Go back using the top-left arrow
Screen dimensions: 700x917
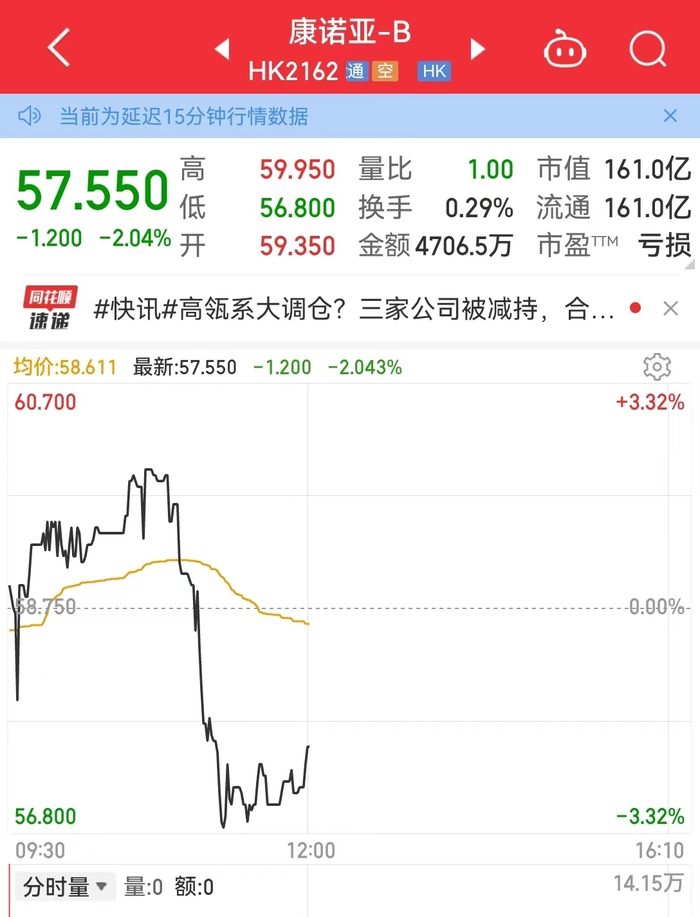tap(59, 47)
